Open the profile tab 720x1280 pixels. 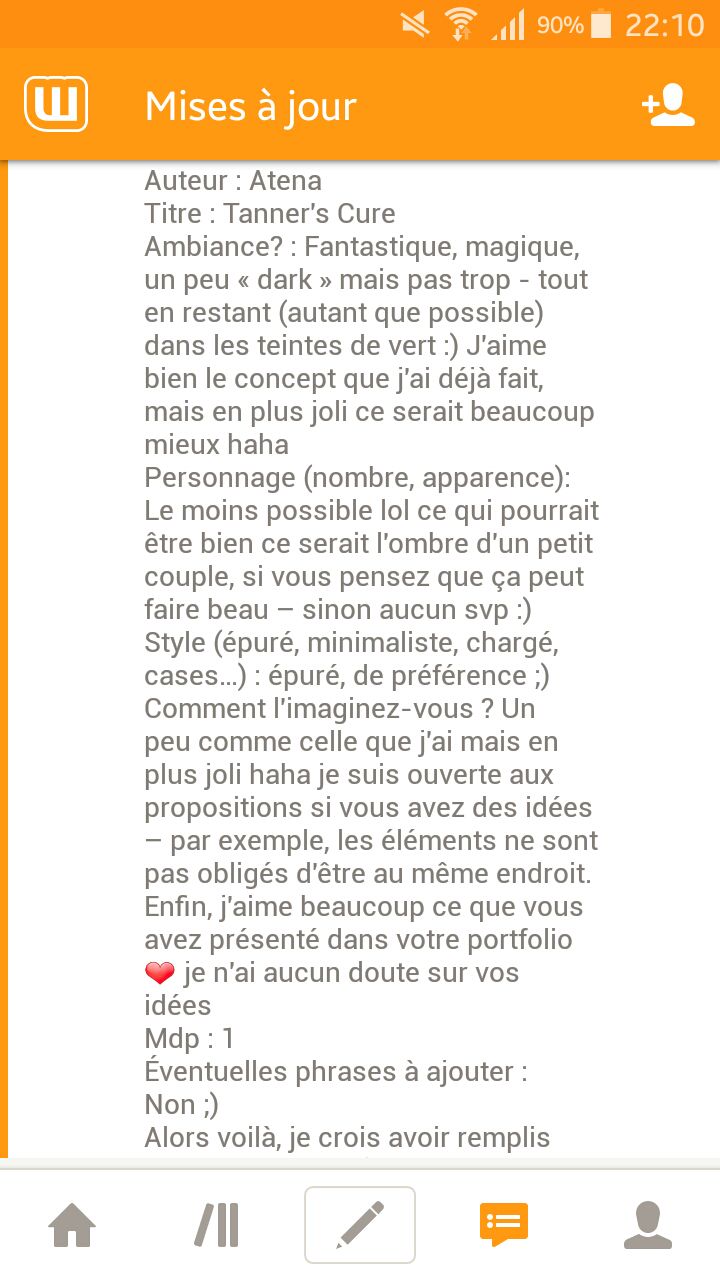click(648, 1225)
